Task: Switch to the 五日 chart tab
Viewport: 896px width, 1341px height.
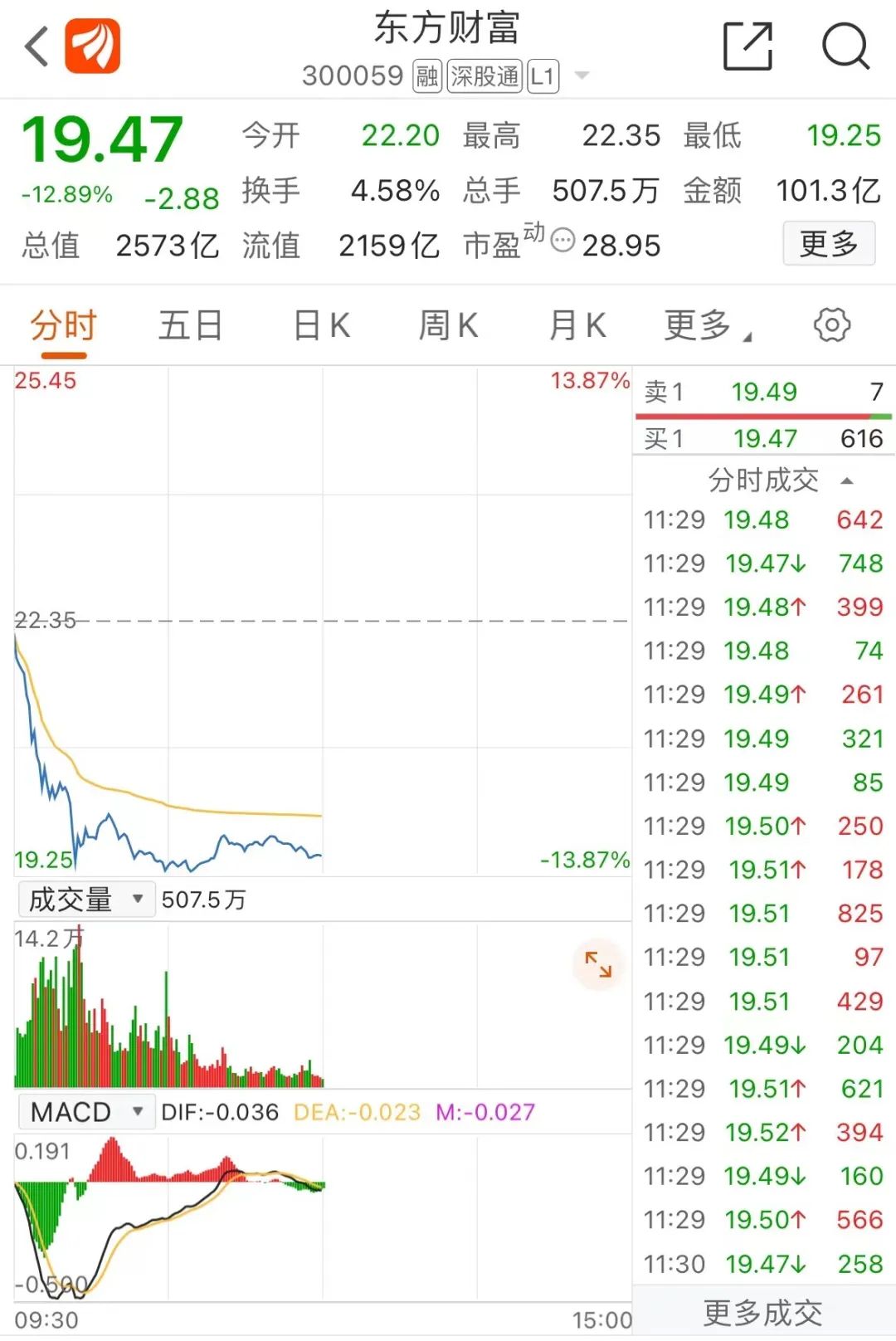Action: click(x=191, y=326)
